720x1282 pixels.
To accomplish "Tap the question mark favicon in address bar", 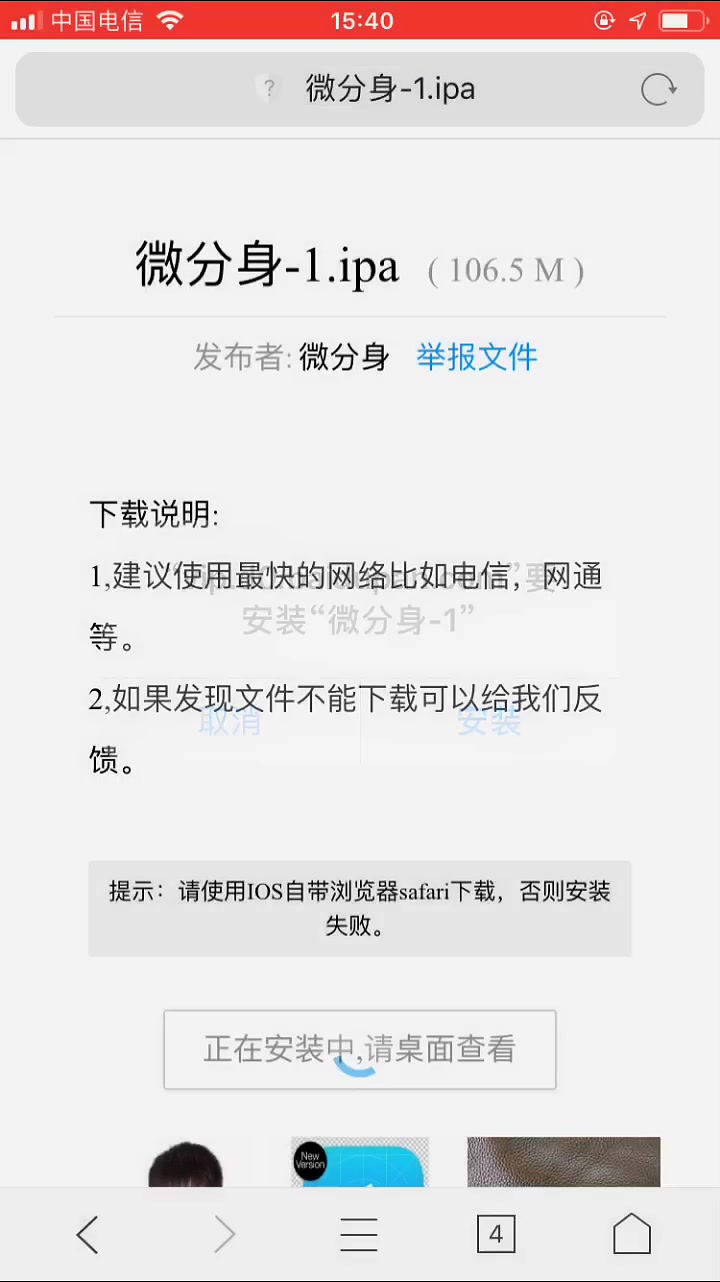I will tap(268, 88).
